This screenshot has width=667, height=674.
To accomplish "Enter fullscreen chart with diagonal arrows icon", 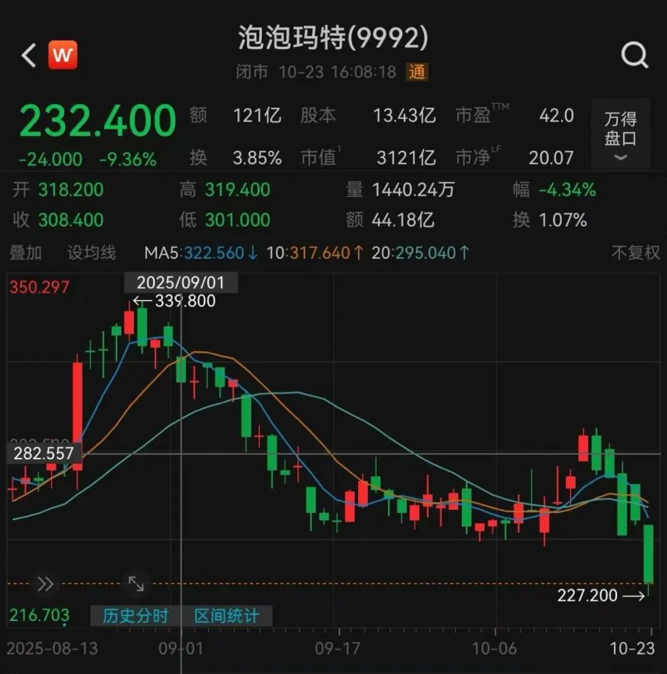I will click(136, 584).
